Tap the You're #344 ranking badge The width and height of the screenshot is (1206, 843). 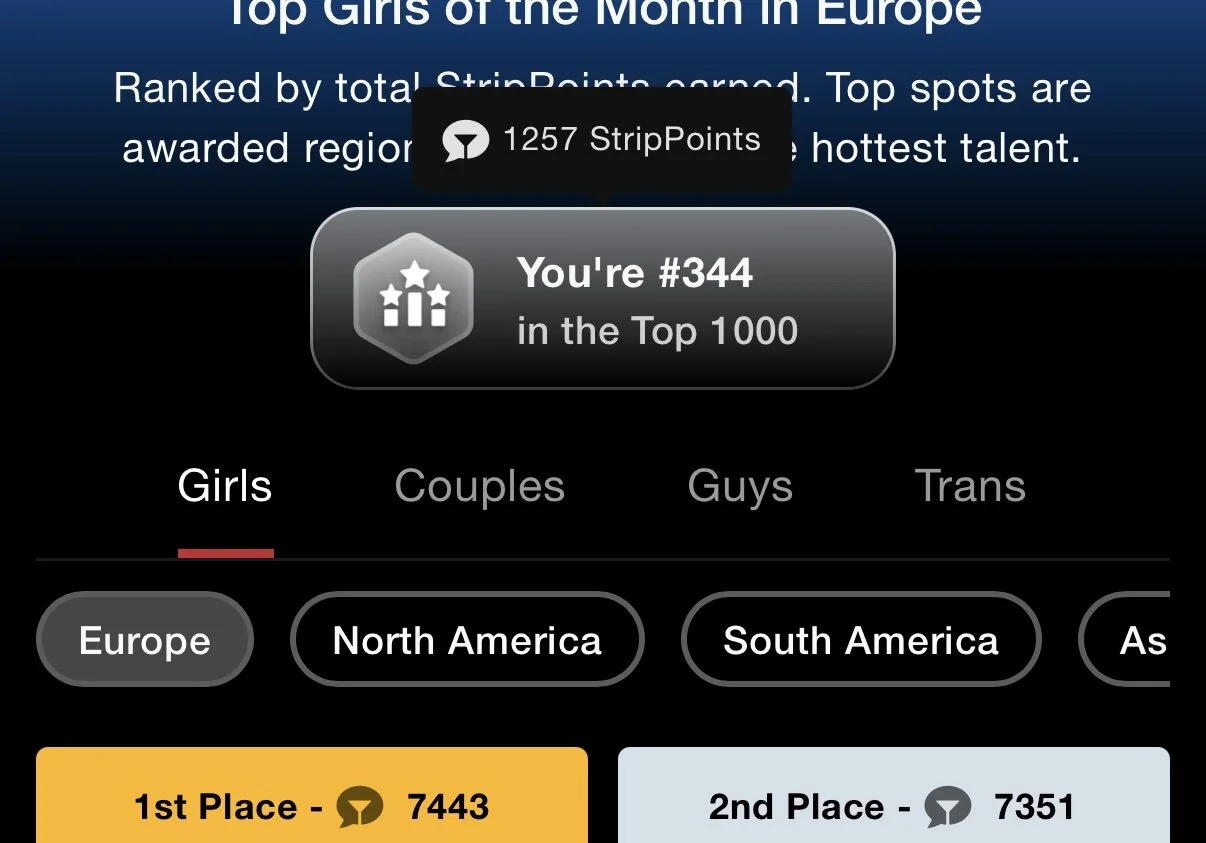pyautogui.click(x=602, y=299)
